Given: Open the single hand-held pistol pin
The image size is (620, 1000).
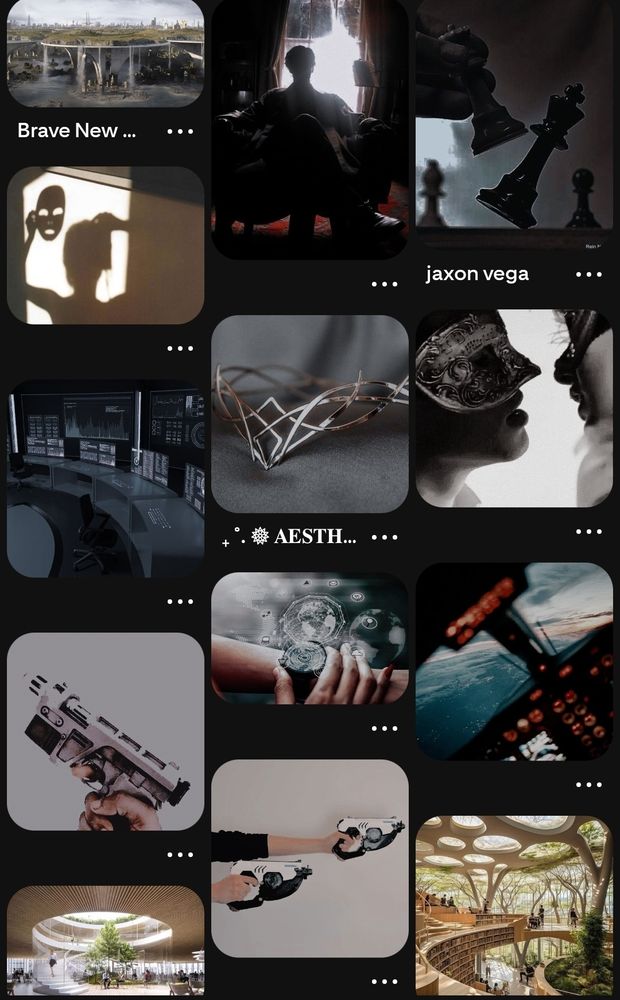Looking at the screenshot, I should pyautogui.click(x=105, y=731).
